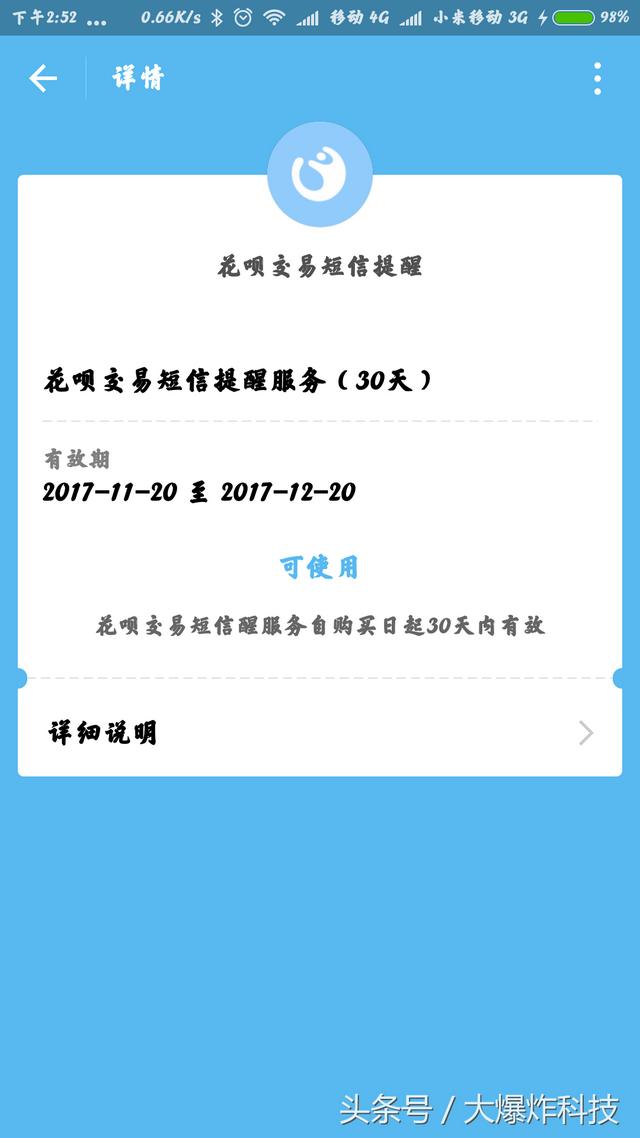Open the 详细说明 row
Viewport: 640px width, 1138px height.
320,733
